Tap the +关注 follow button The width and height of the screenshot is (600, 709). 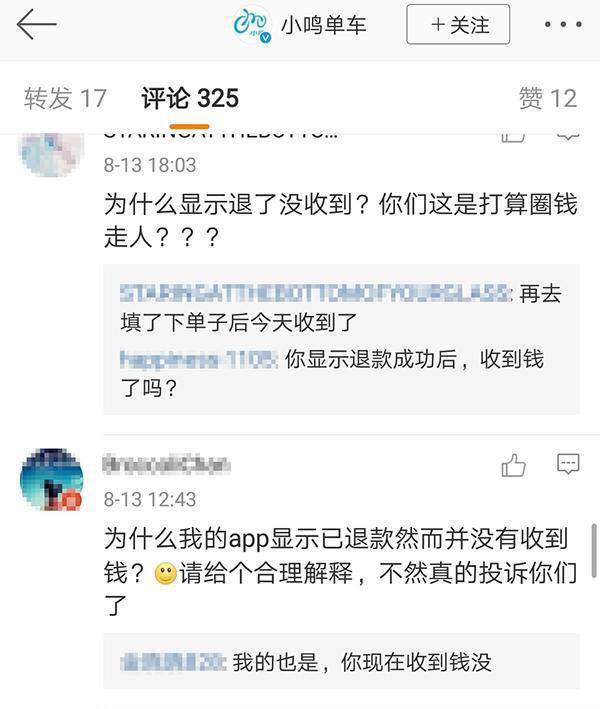coord(458,25)
